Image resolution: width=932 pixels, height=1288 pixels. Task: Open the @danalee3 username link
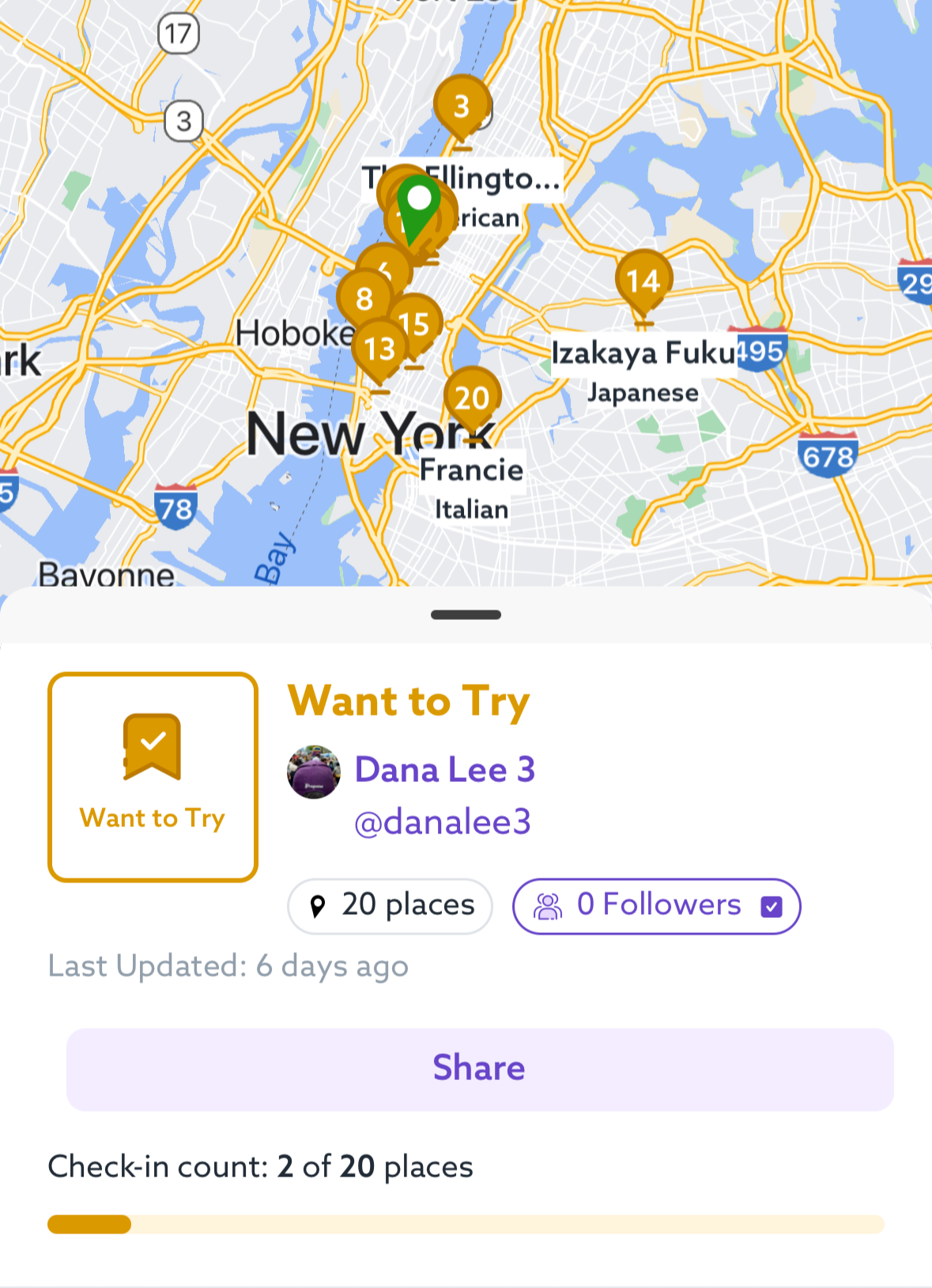click(x=443, y=822)
